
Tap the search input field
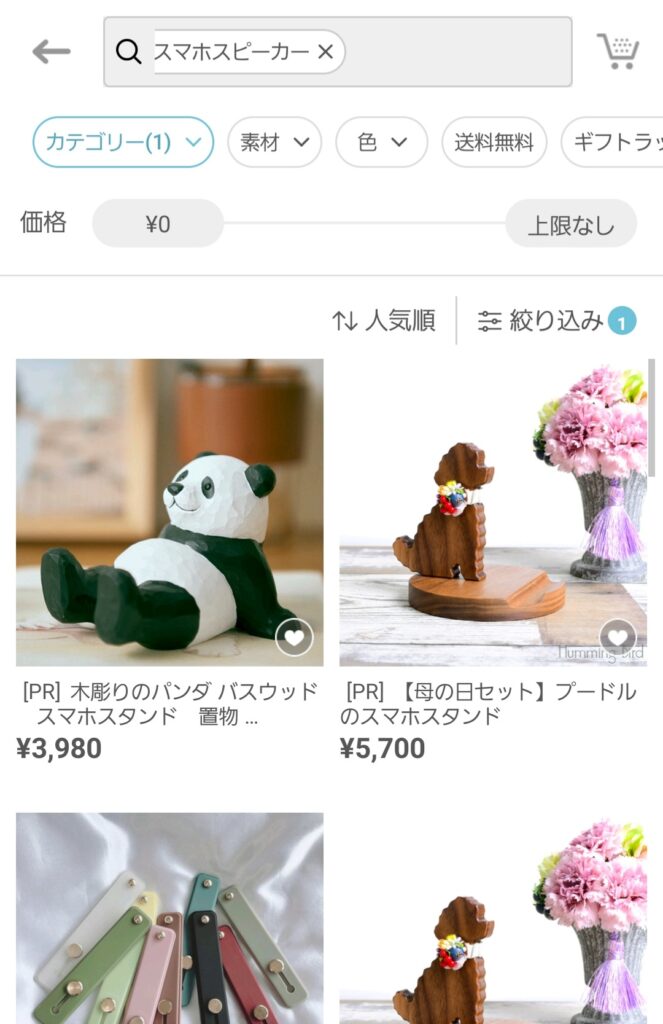(x=450, y=52)
